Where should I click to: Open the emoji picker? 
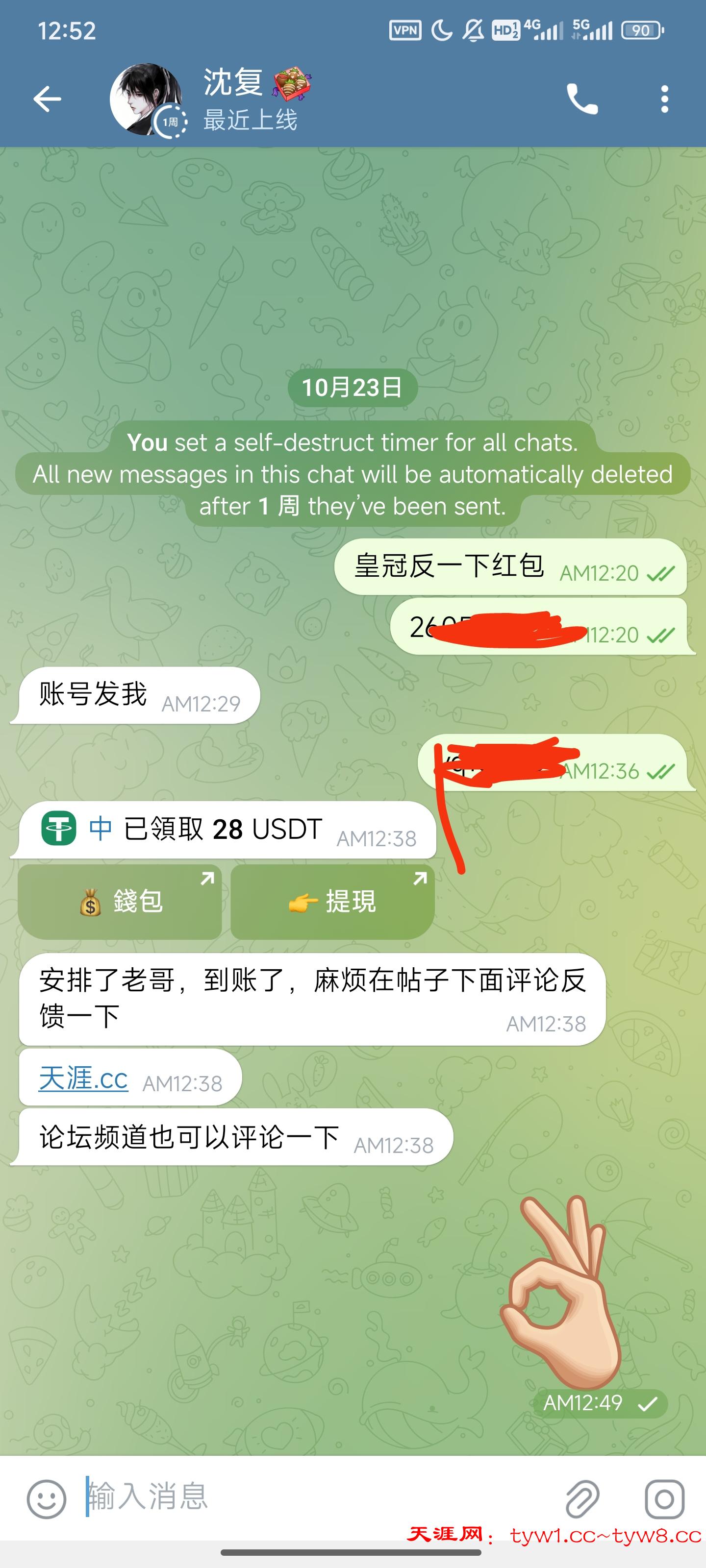[46, 1498]
